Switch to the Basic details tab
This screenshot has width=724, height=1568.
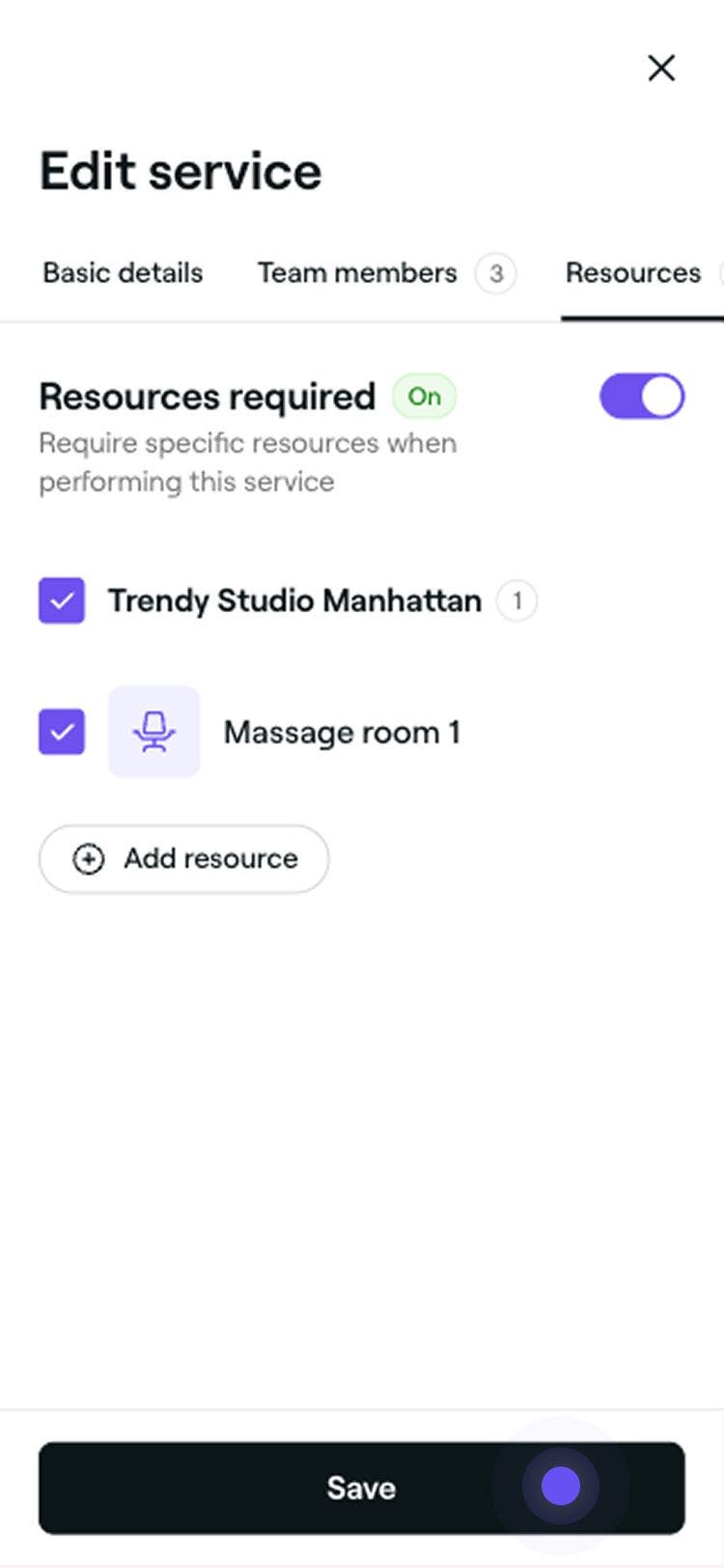coord(122,272)
